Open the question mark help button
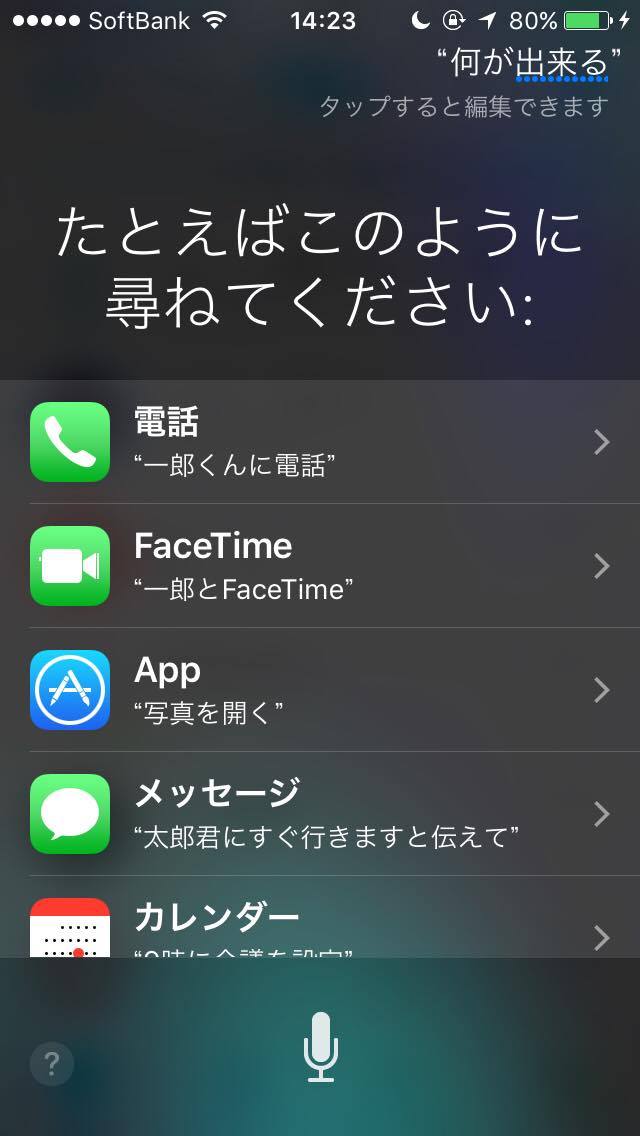The width and height of the screenshot is (640, 1136). (x=51, y=1064)
